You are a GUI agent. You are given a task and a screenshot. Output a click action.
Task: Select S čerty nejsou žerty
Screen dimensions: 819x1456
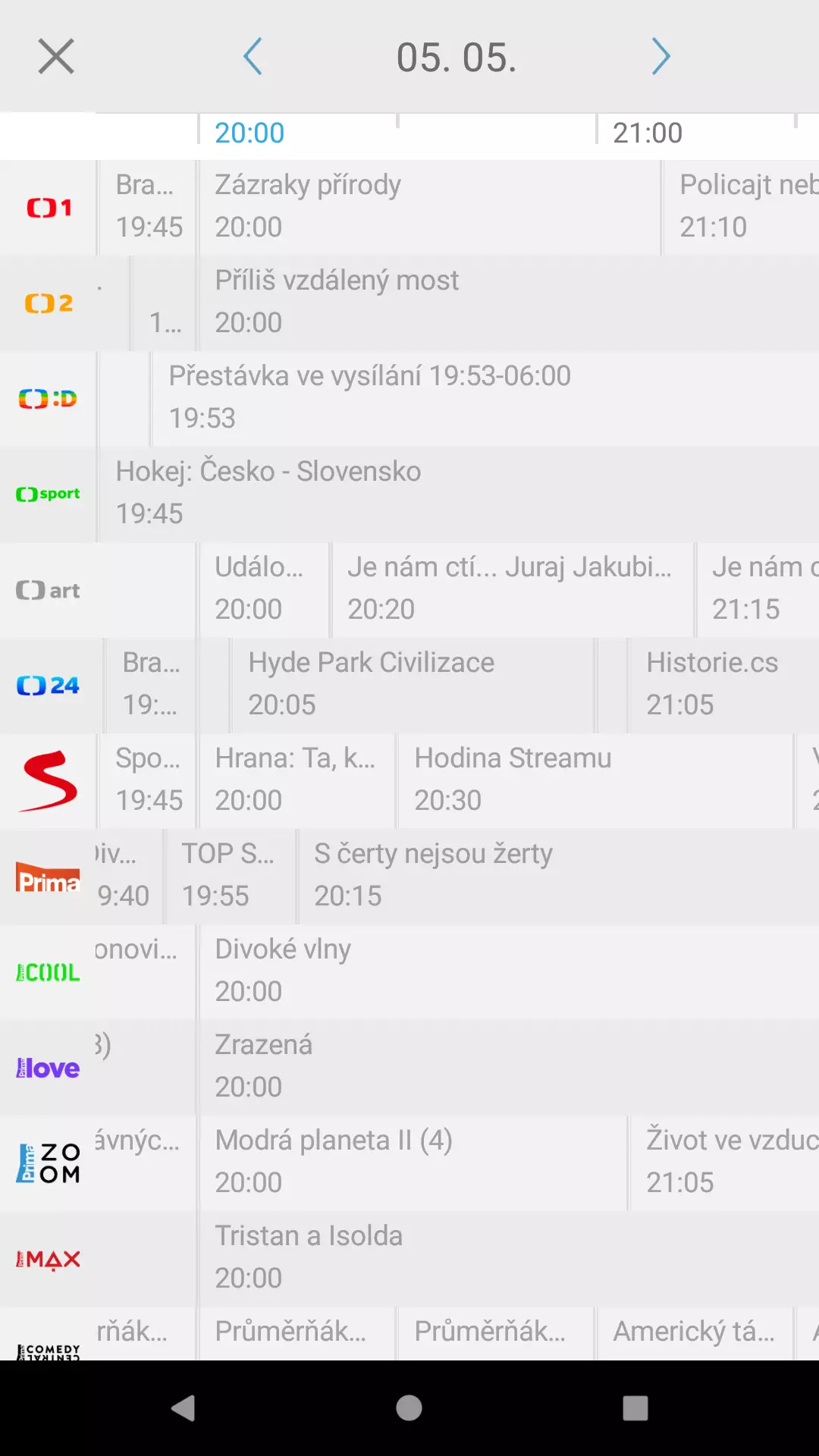click(x=559, y=876)
